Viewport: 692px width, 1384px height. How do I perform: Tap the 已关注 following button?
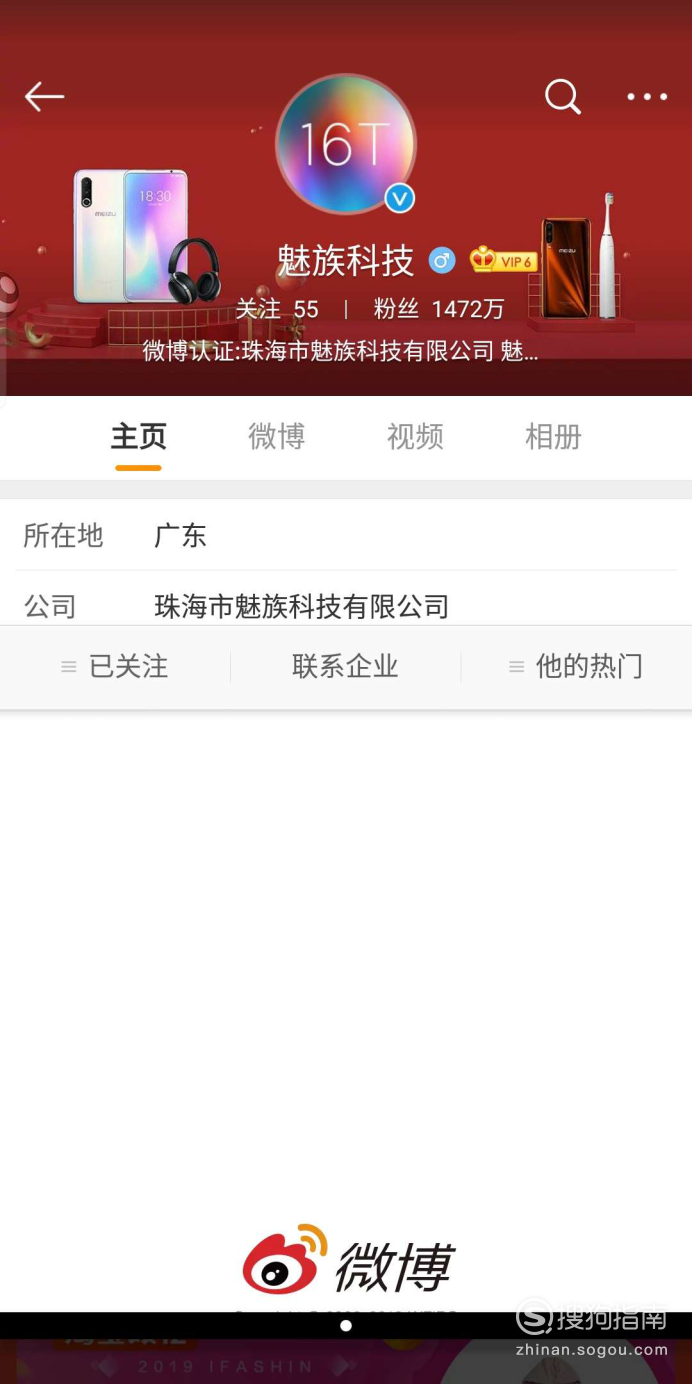115,667
